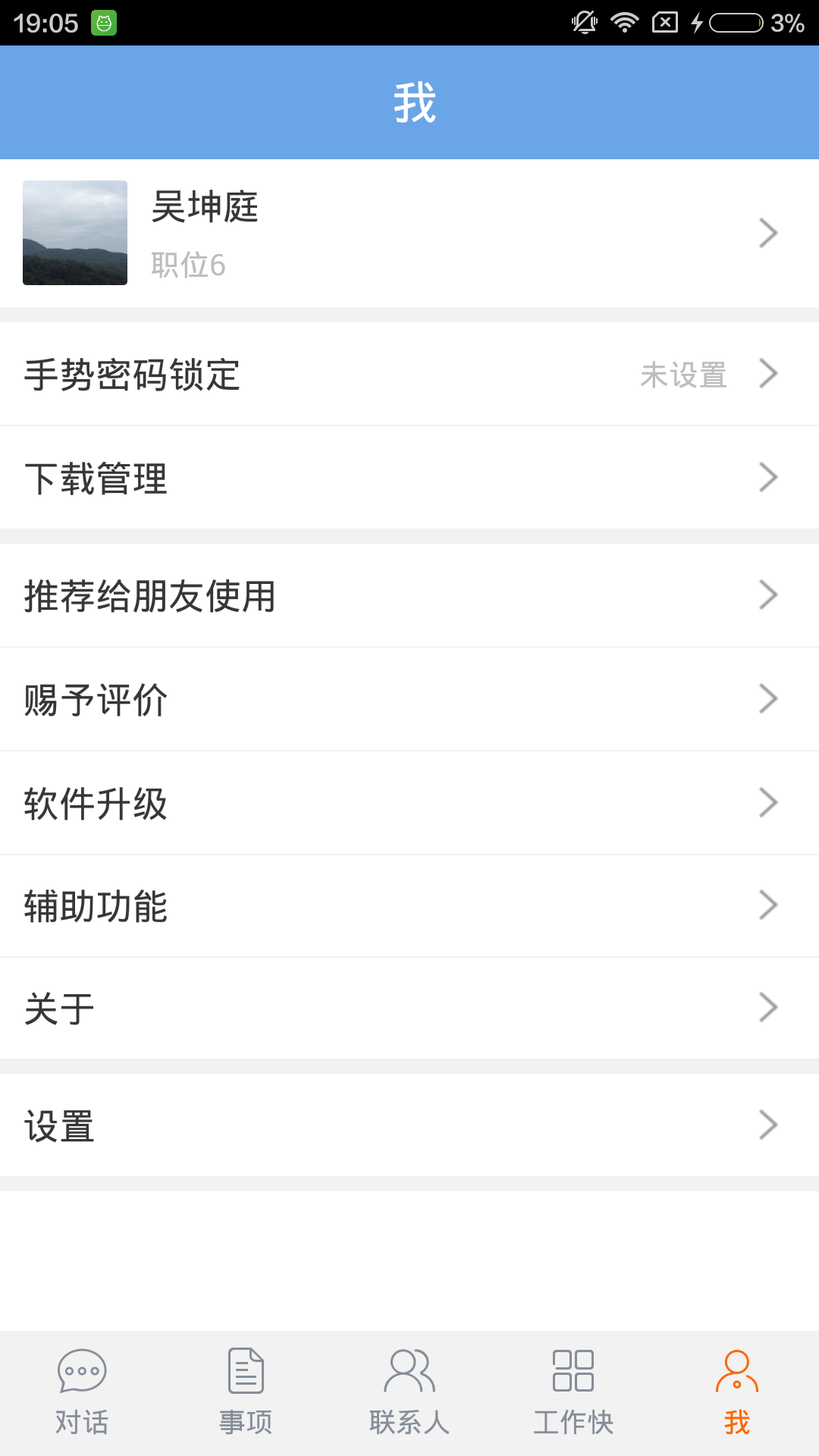
Task: Check 软件升级
Action: [x=409, y=803]
